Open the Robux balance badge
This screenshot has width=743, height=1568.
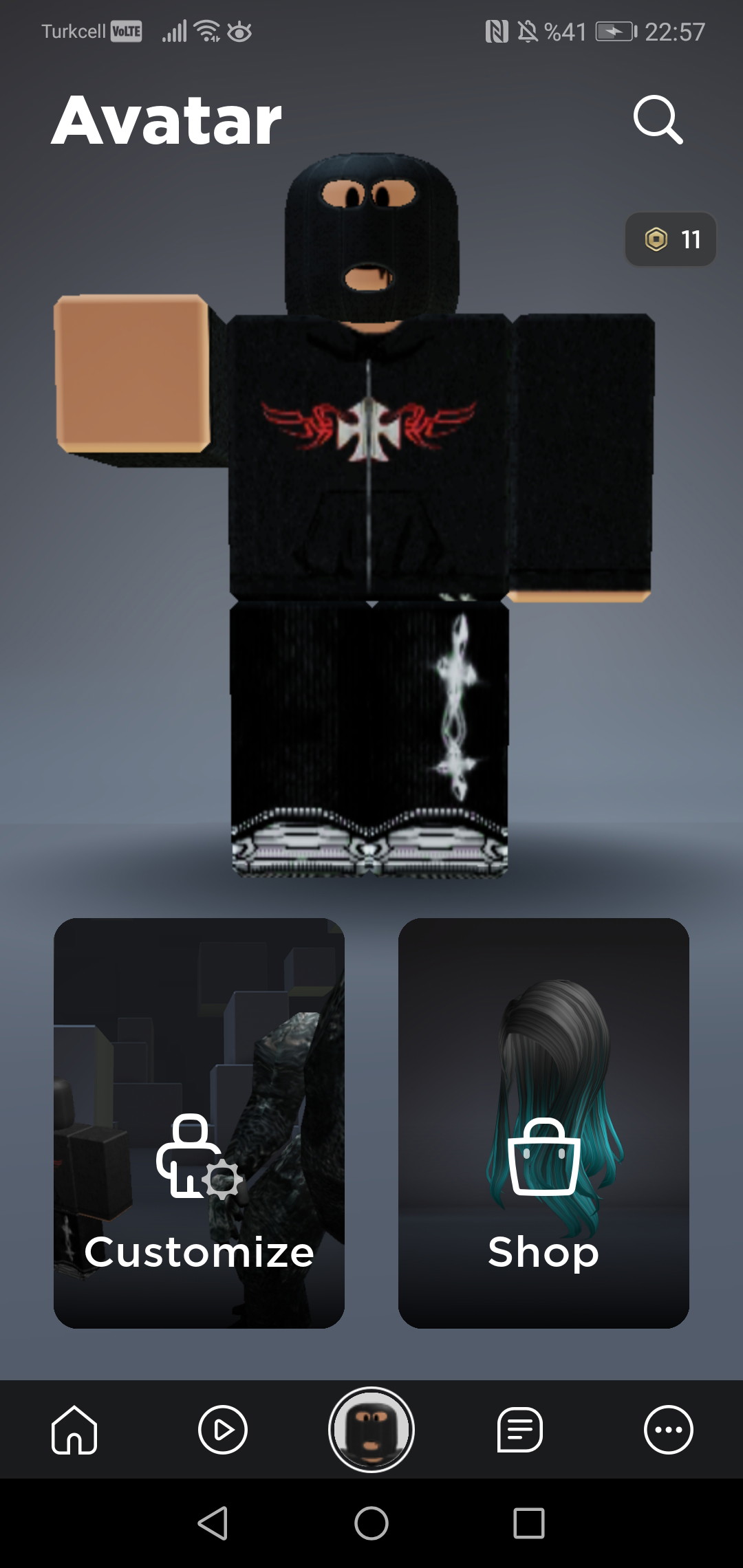(x=670, y=239)
